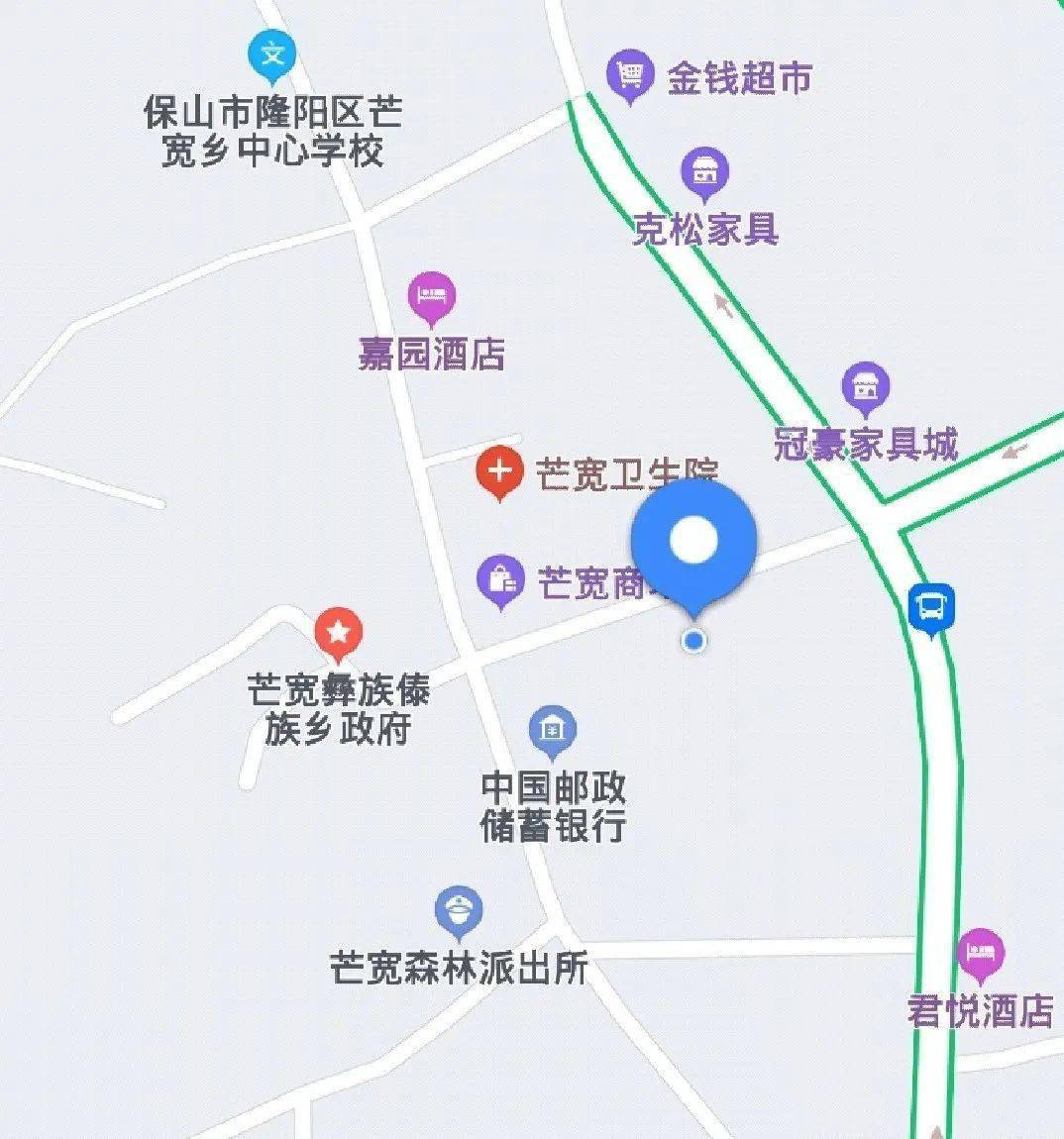
Task: Select the red star icon for 芒宽彝族傣族乡政府
Action: [x=338, y=631]
